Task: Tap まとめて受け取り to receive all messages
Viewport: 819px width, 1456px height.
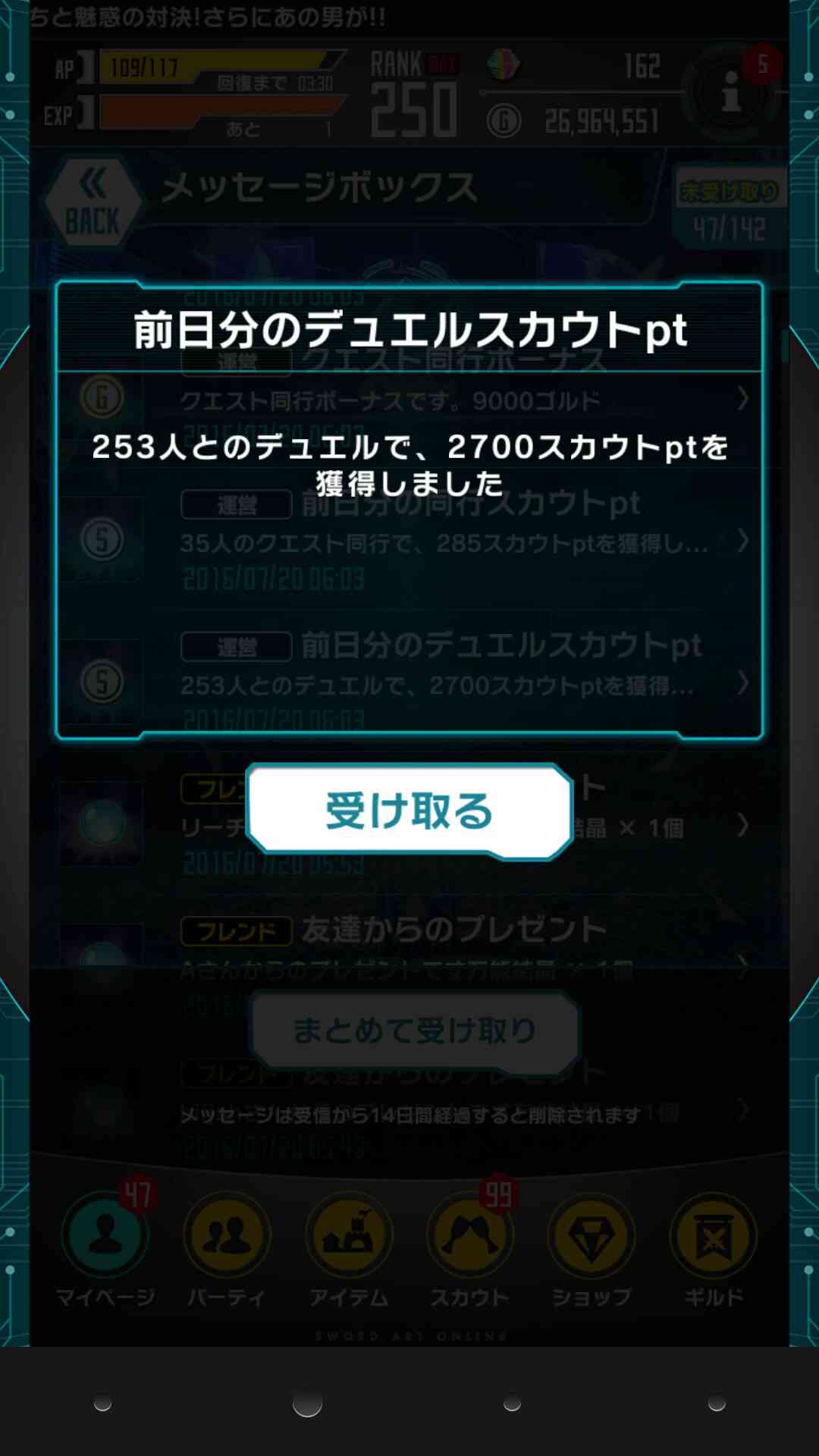Action: [x=415, y=1031]
